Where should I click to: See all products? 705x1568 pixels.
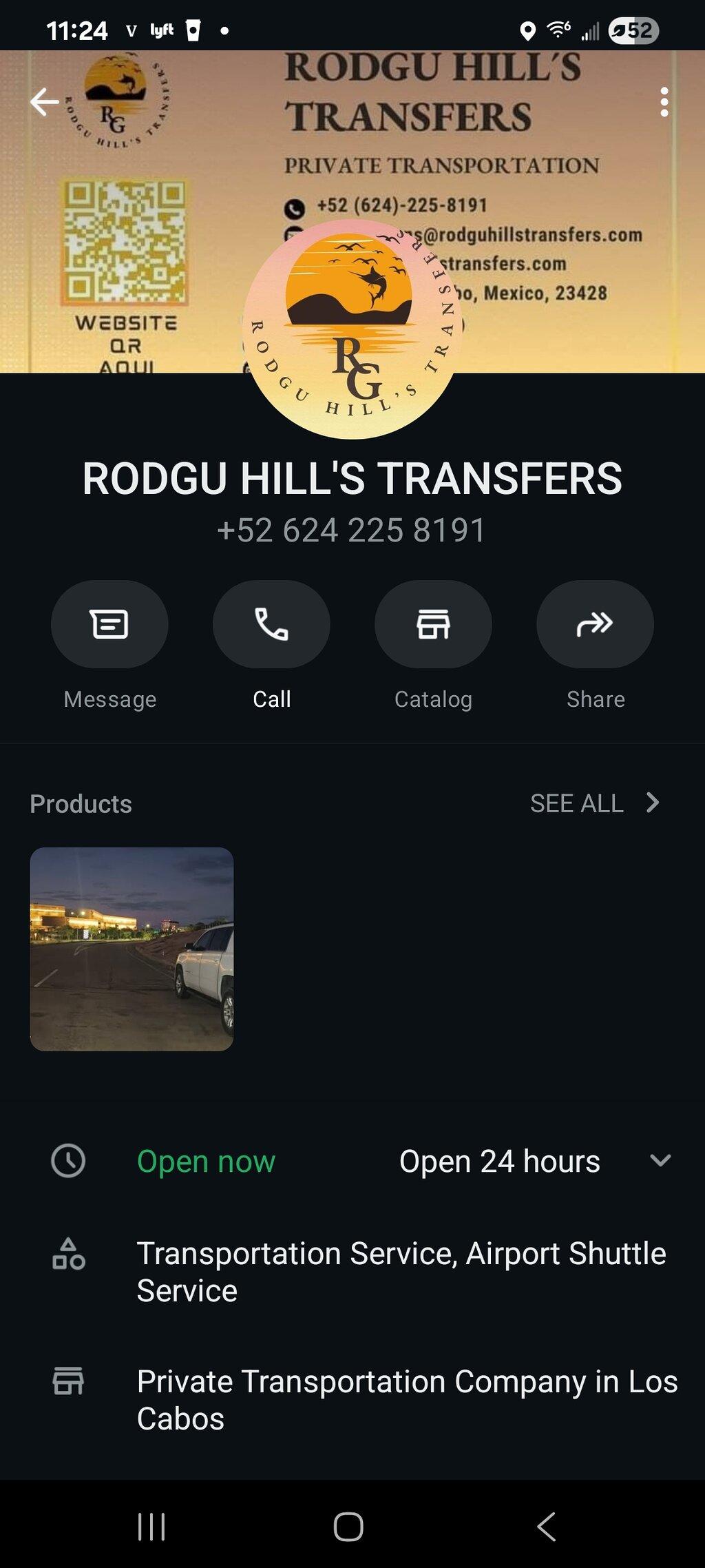pyautogui.click(x=595, y=803)
